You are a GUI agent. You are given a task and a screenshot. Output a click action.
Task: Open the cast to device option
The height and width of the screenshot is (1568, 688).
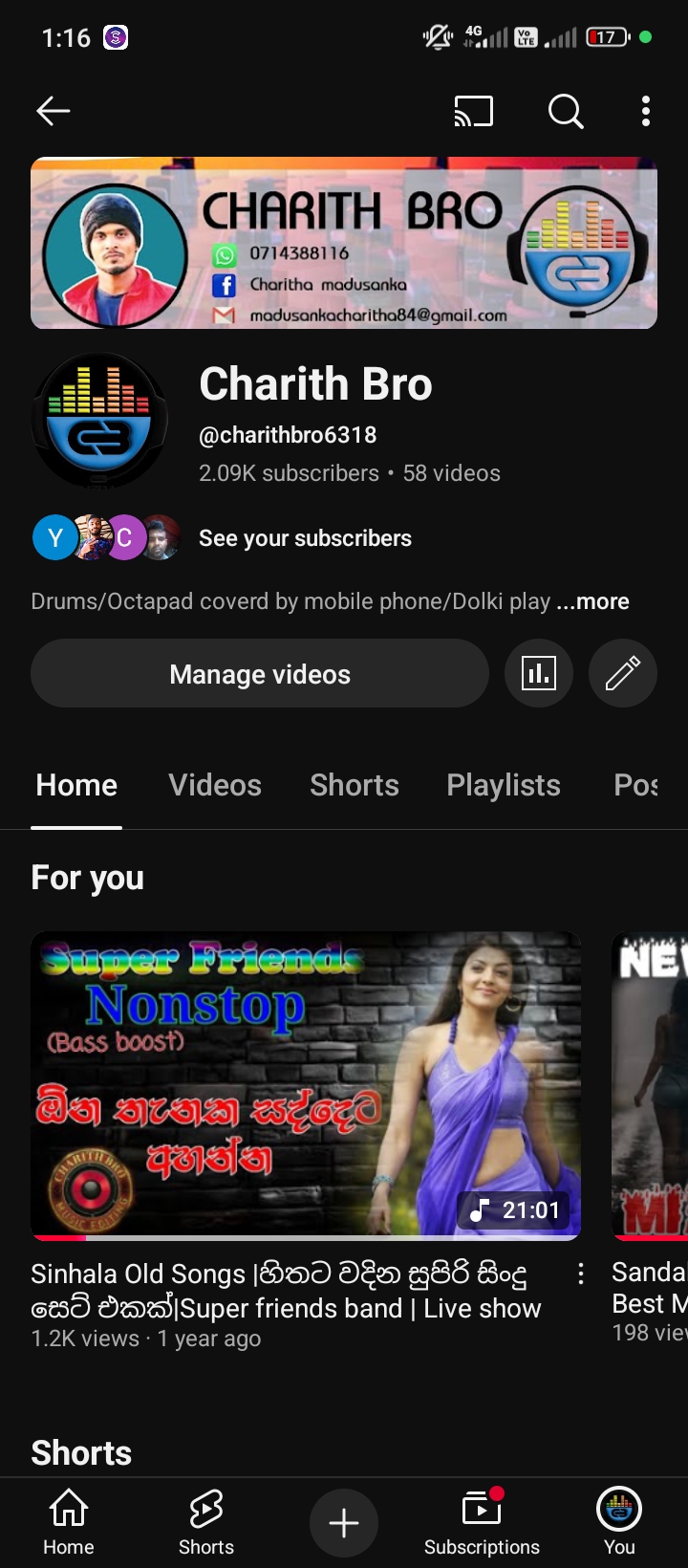click(473, 112)
